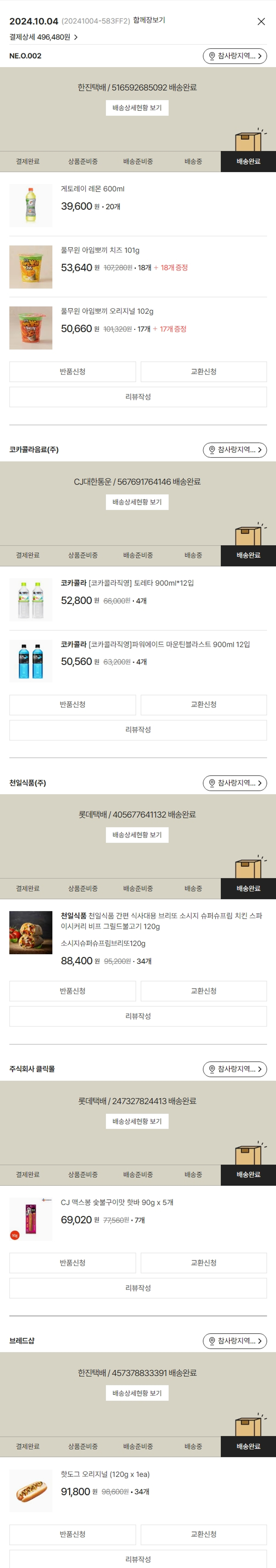
Task: Open 풀무원 아임뽀끼 치즈 101g item
Action: tap(100, 250)
